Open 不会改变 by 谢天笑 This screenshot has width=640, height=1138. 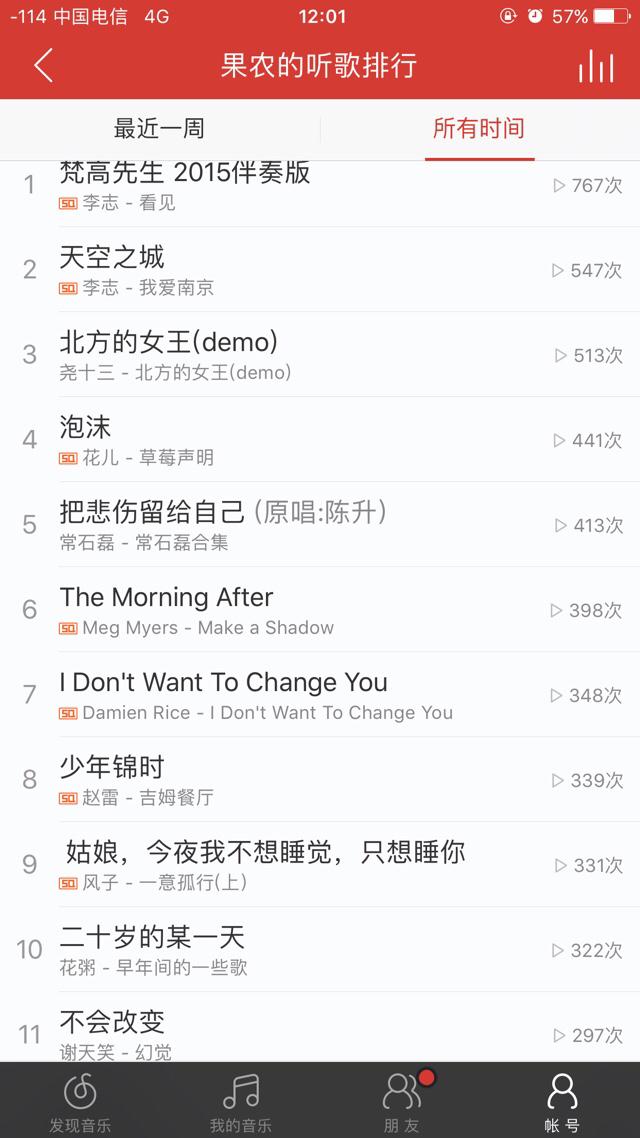(320, 1027)
